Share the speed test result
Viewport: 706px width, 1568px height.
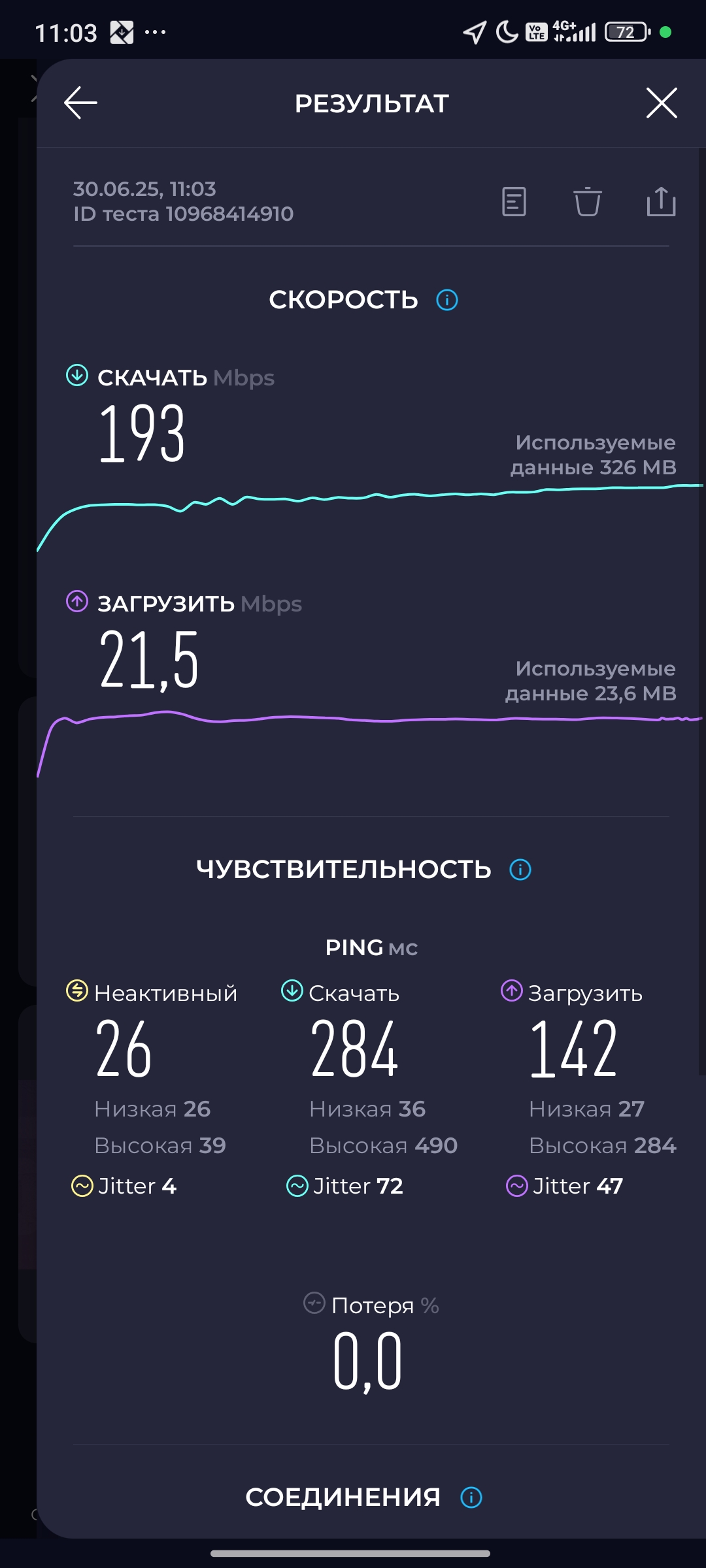click(661, 201)
